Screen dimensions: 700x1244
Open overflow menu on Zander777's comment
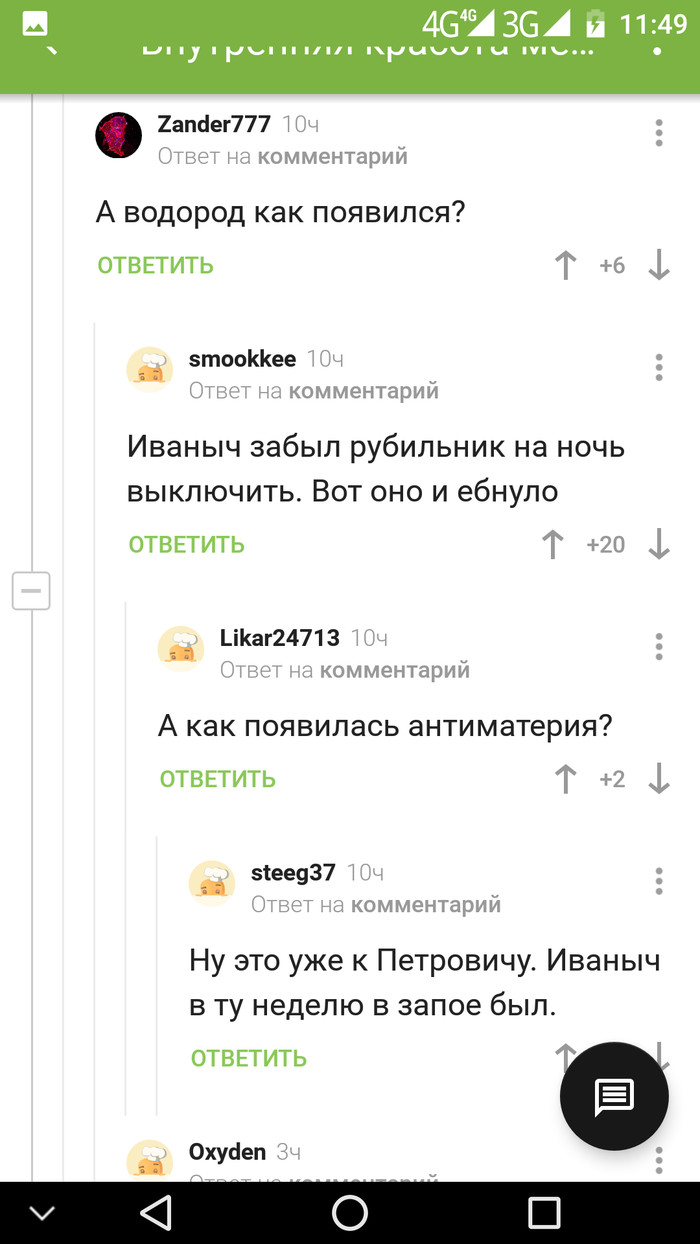coord(658,133)
